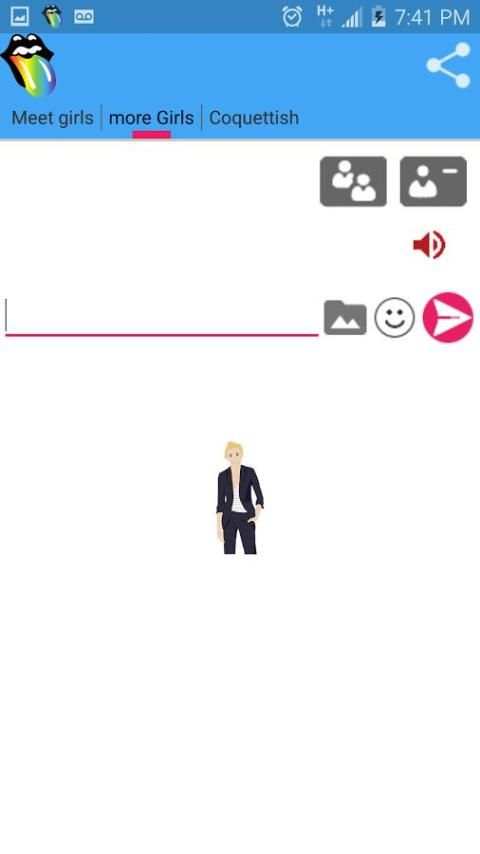Open the Coquettish tab
This screenshot has width=480, height=854.
[x=254, y=118]
